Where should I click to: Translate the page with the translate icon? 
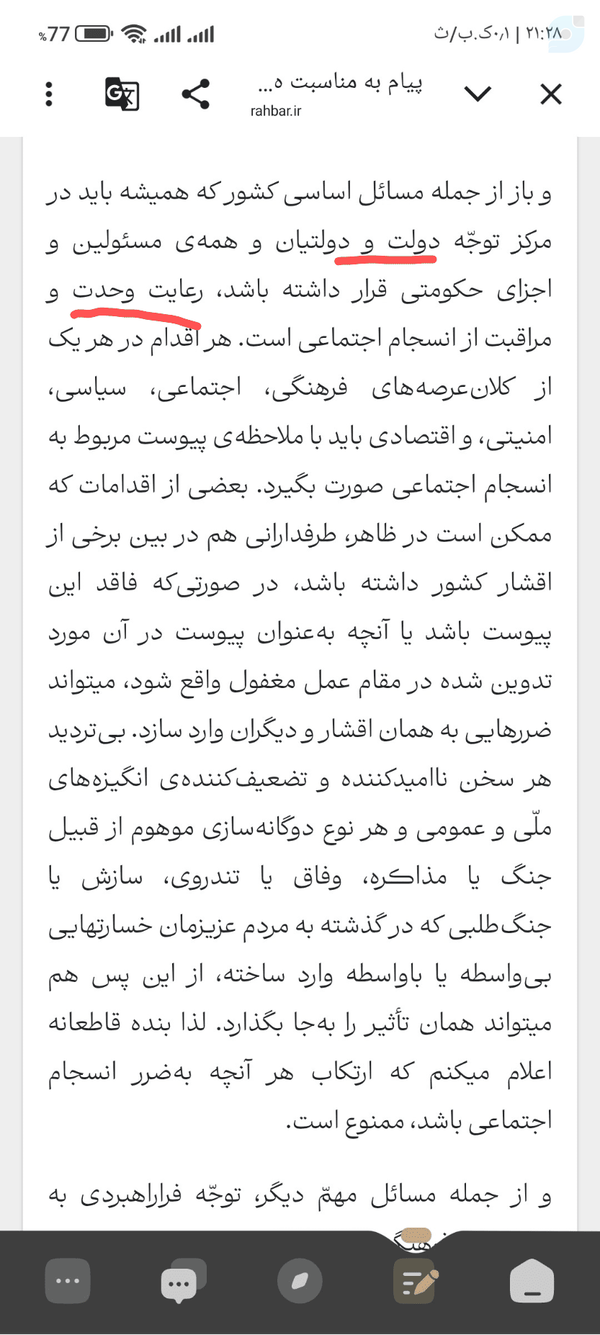[x=122, y=95]
